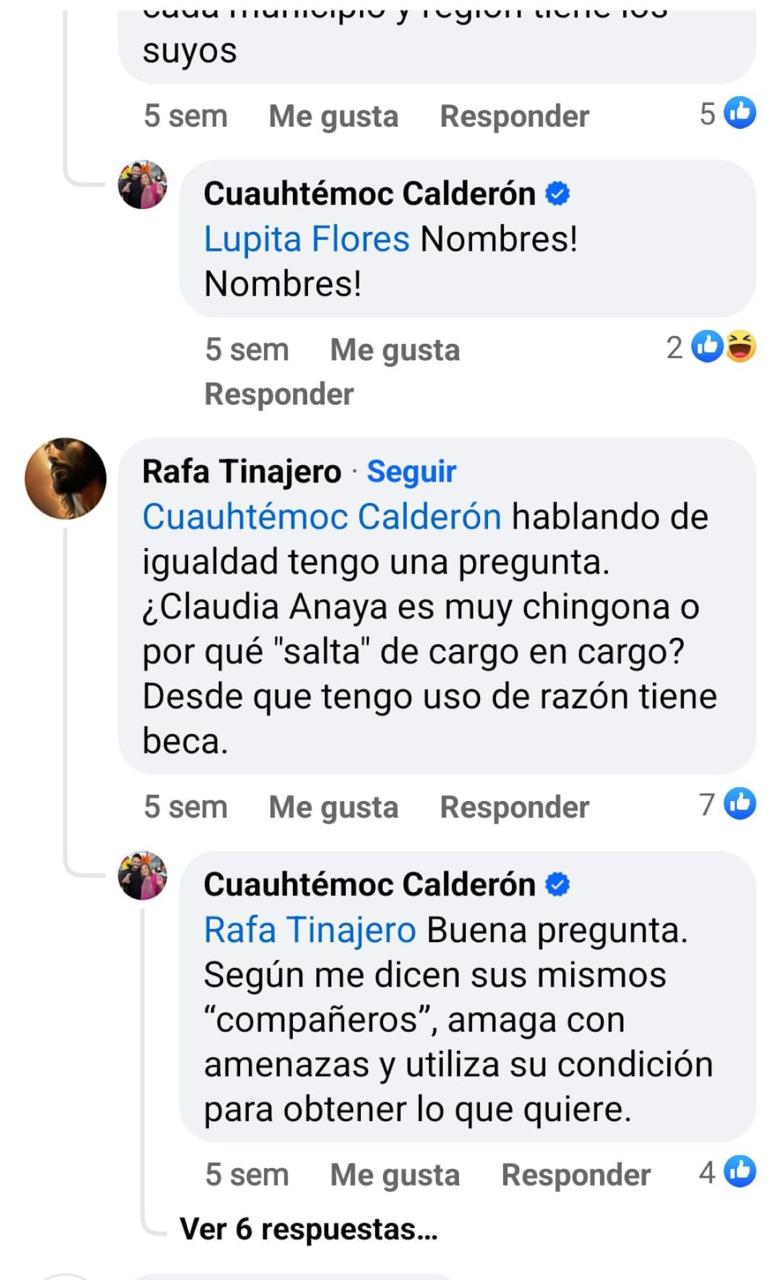Follow Rafa Tinajero with Seguir
This screenshot has width=781, height=1280.
(411, 471)
